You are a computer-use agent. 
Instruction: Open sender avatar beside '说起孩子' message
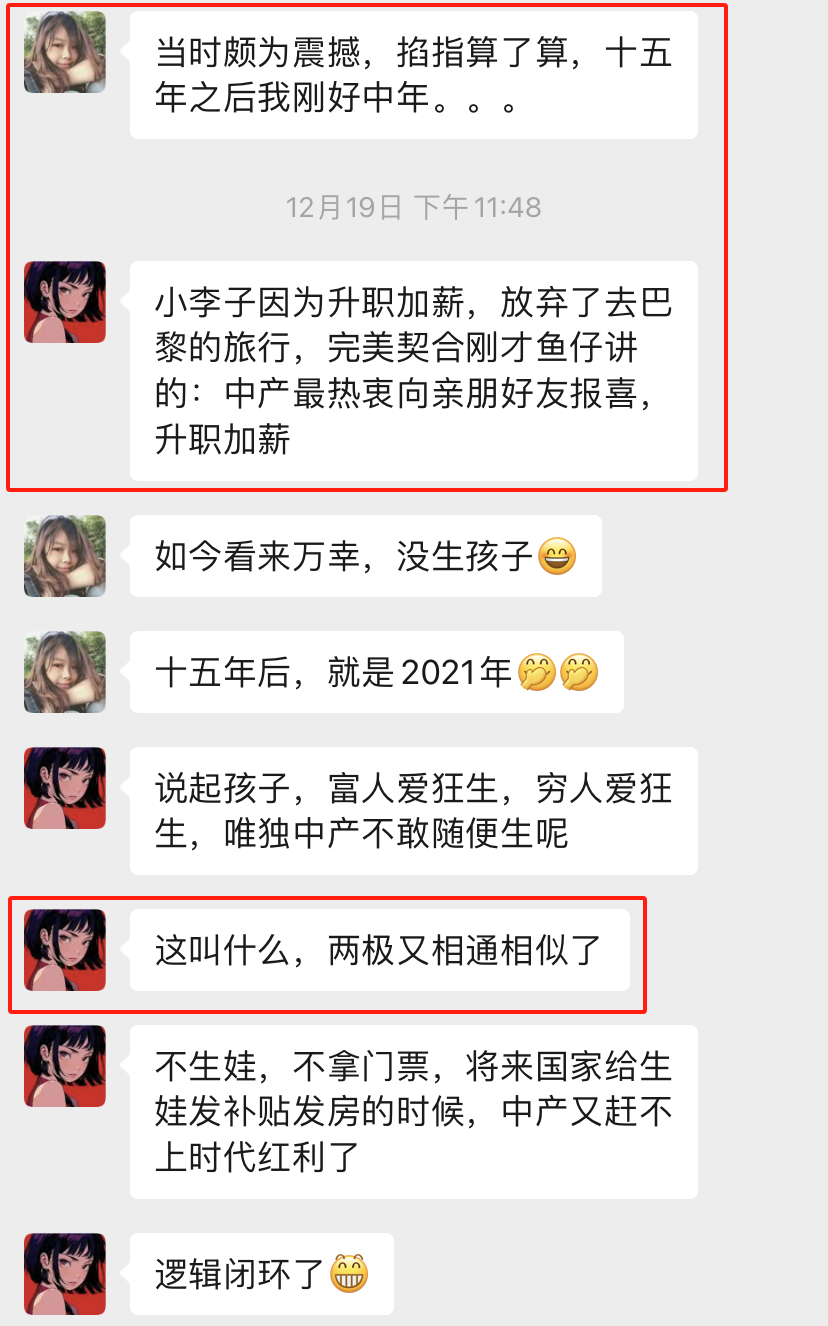(x=65, y=788)
